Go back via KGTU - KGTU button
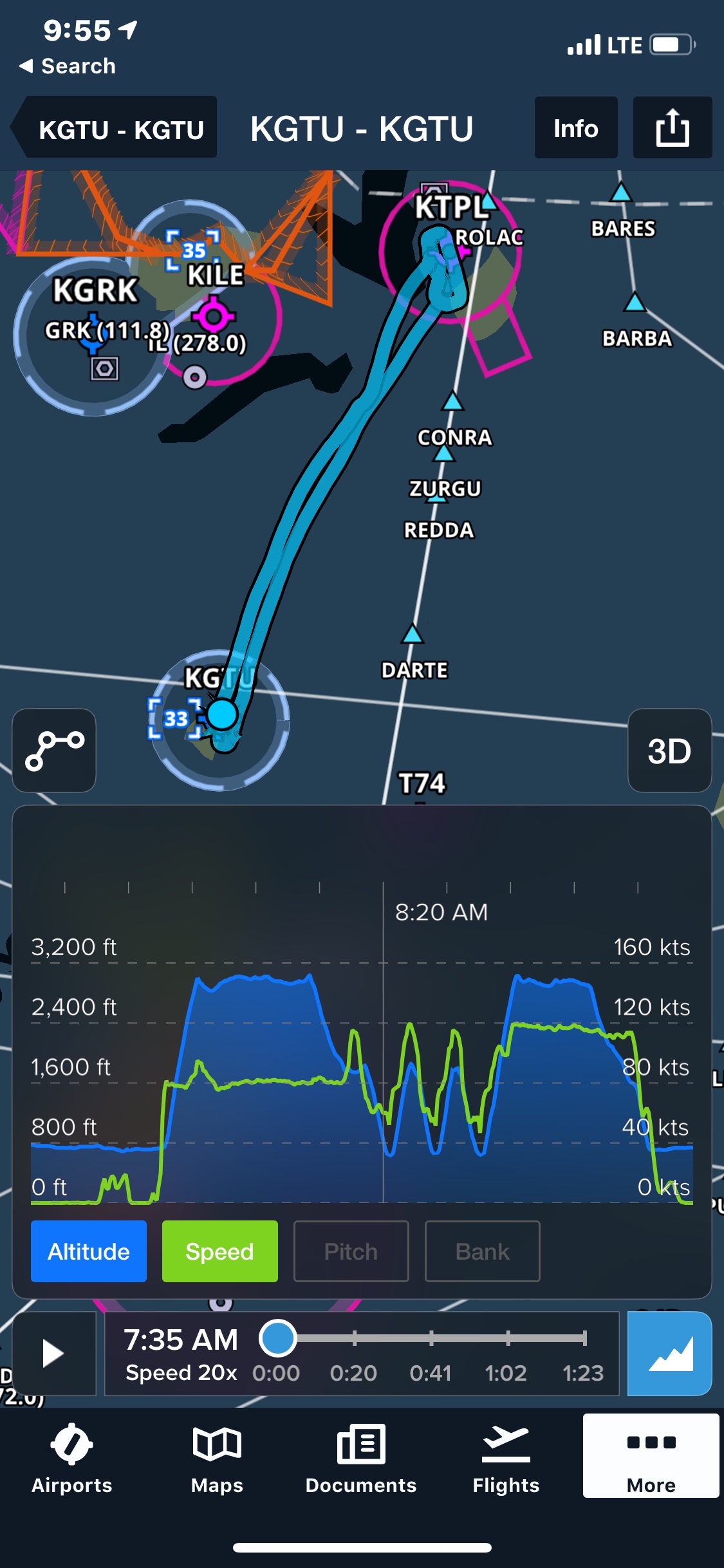The image size is (724, 1568). (116, 128)
